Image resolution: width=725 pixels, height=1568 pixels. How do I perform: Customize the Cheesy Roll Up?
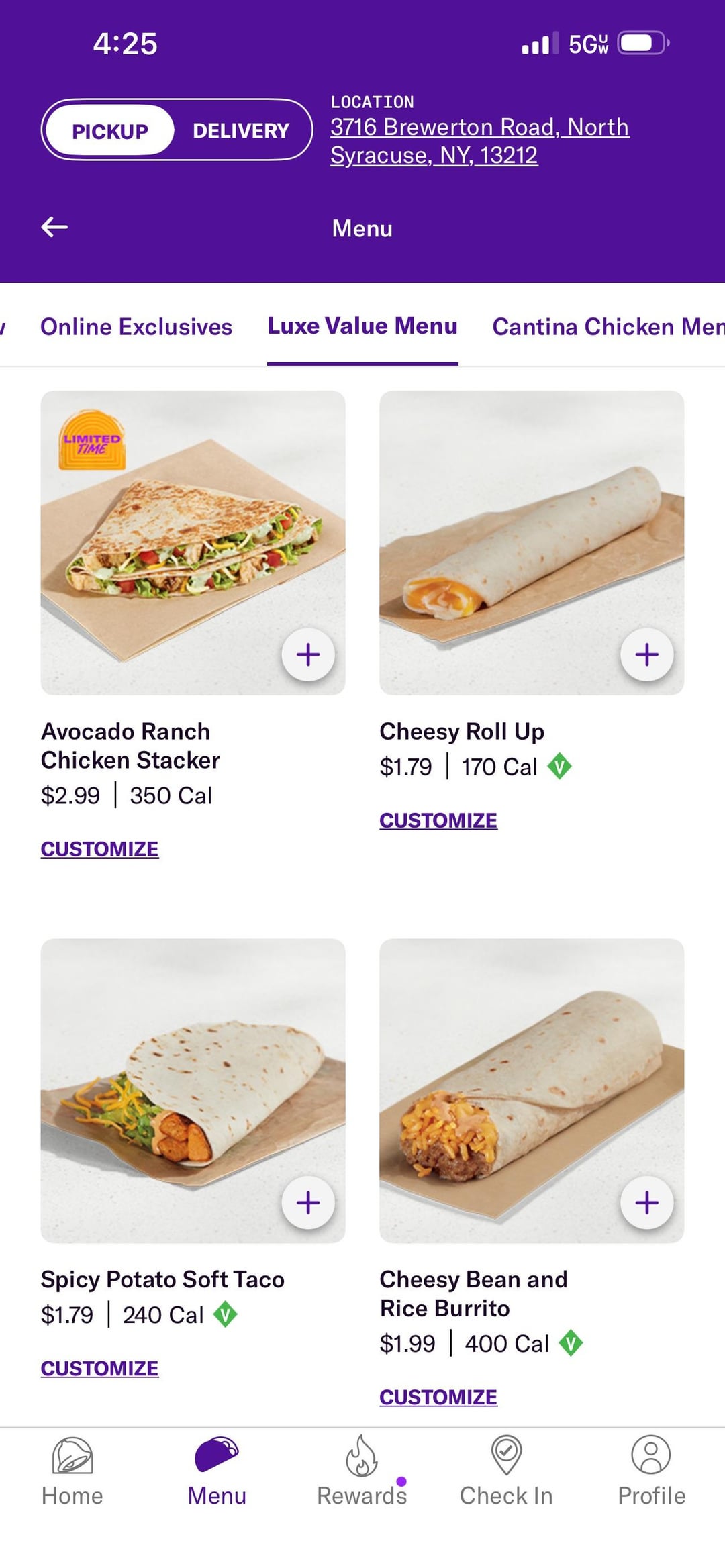coord(438,820)
